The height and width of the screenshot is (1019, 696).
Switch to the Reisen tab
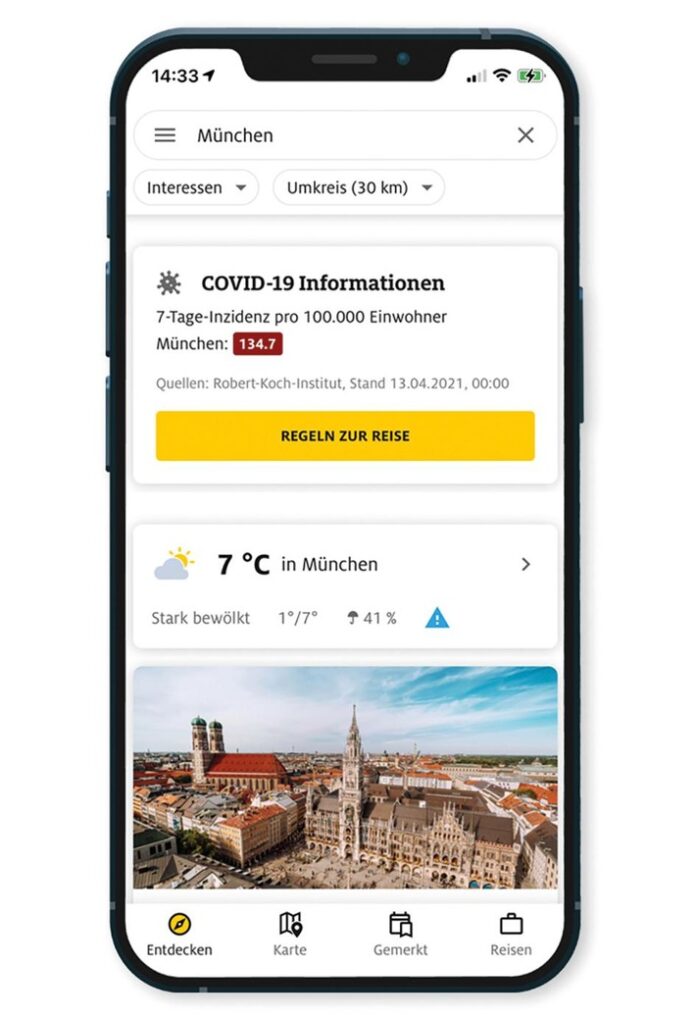511,934
